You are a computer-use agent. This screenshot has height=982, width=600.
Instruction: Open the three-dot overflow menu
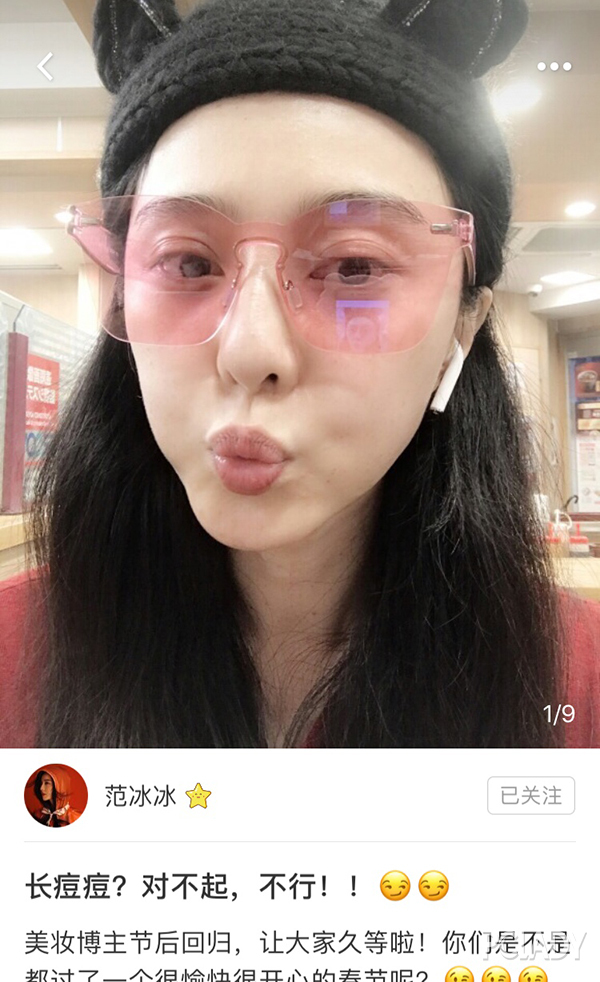click(x=554, y=66)
